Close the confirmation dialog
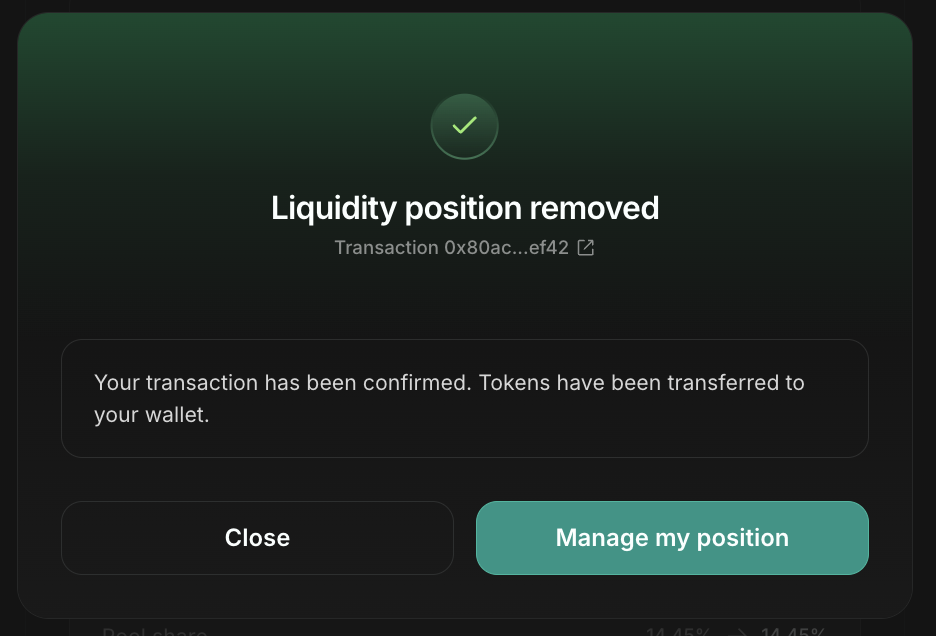The height and width of the screenshot is (636, 936). (x=257, y=538)
